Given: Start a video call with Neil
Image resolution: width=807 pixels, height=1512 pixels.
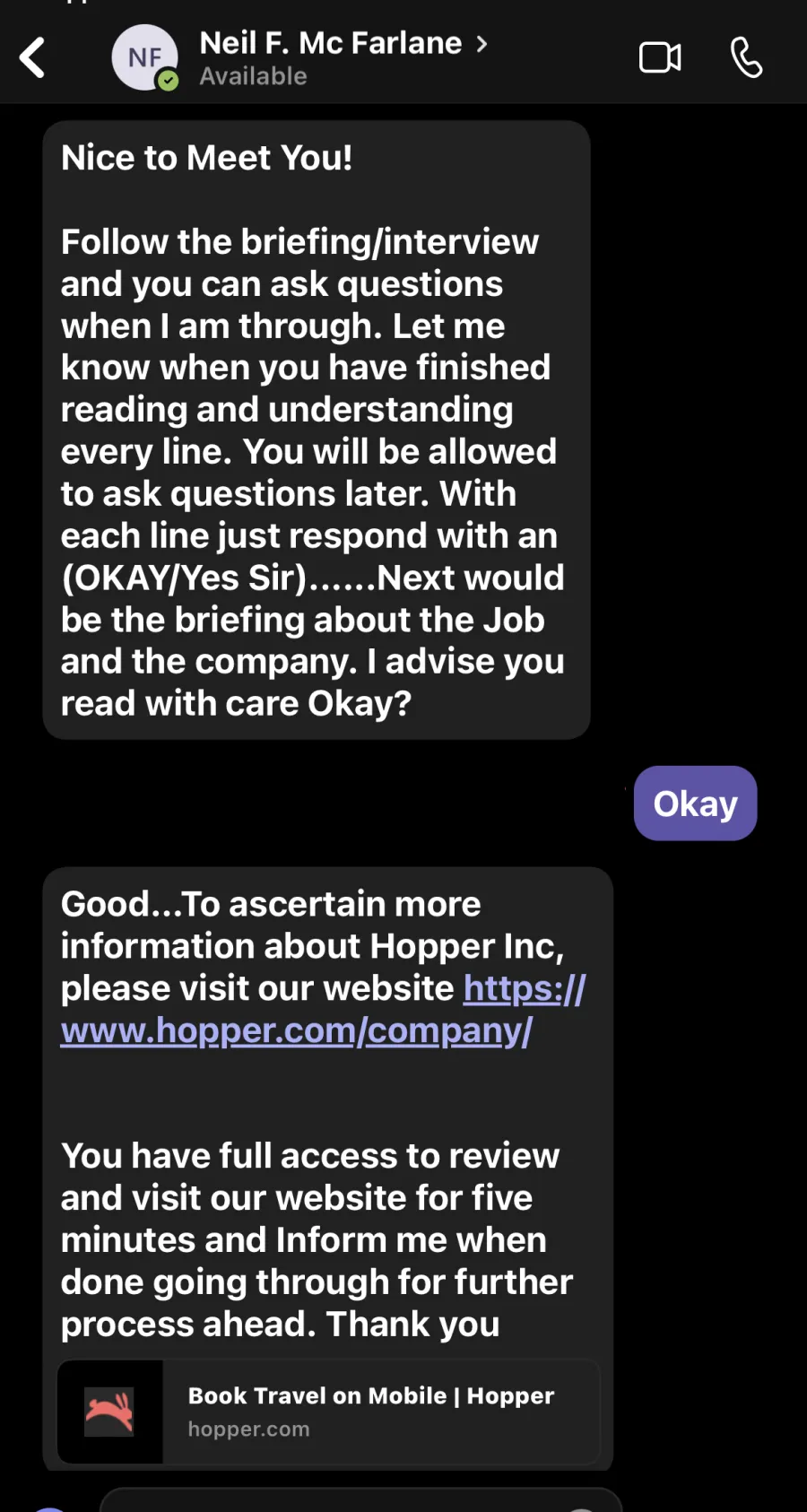Looking at the screenshot, I should [660, 58].
